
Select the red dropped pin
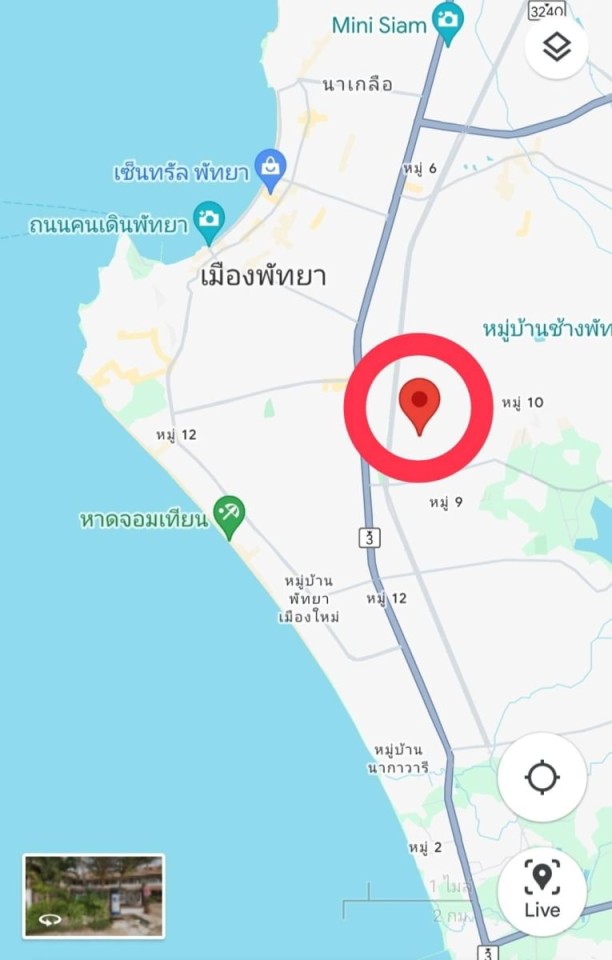click(419, 404)
